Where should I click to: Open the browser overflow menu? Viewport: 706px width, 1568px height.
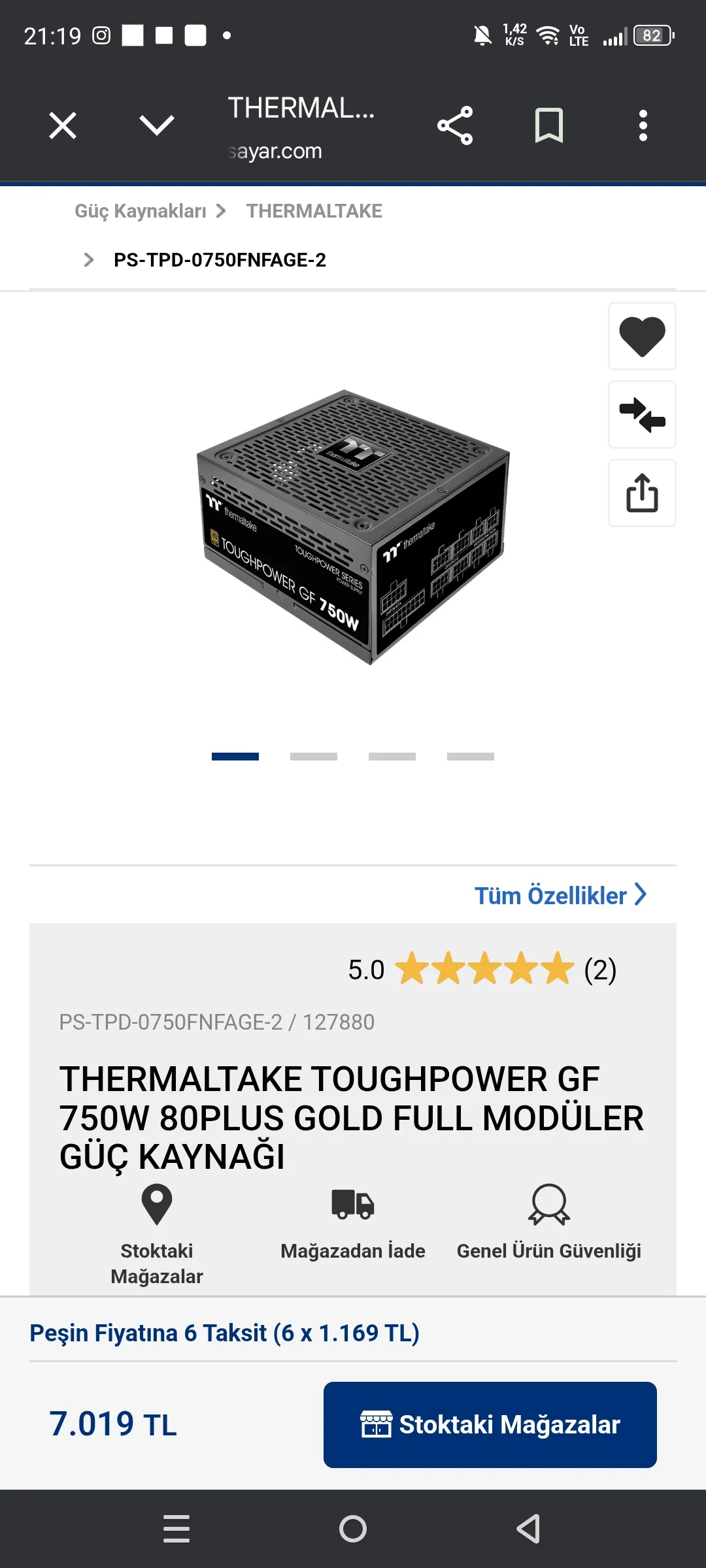click(x=643, y=125)
